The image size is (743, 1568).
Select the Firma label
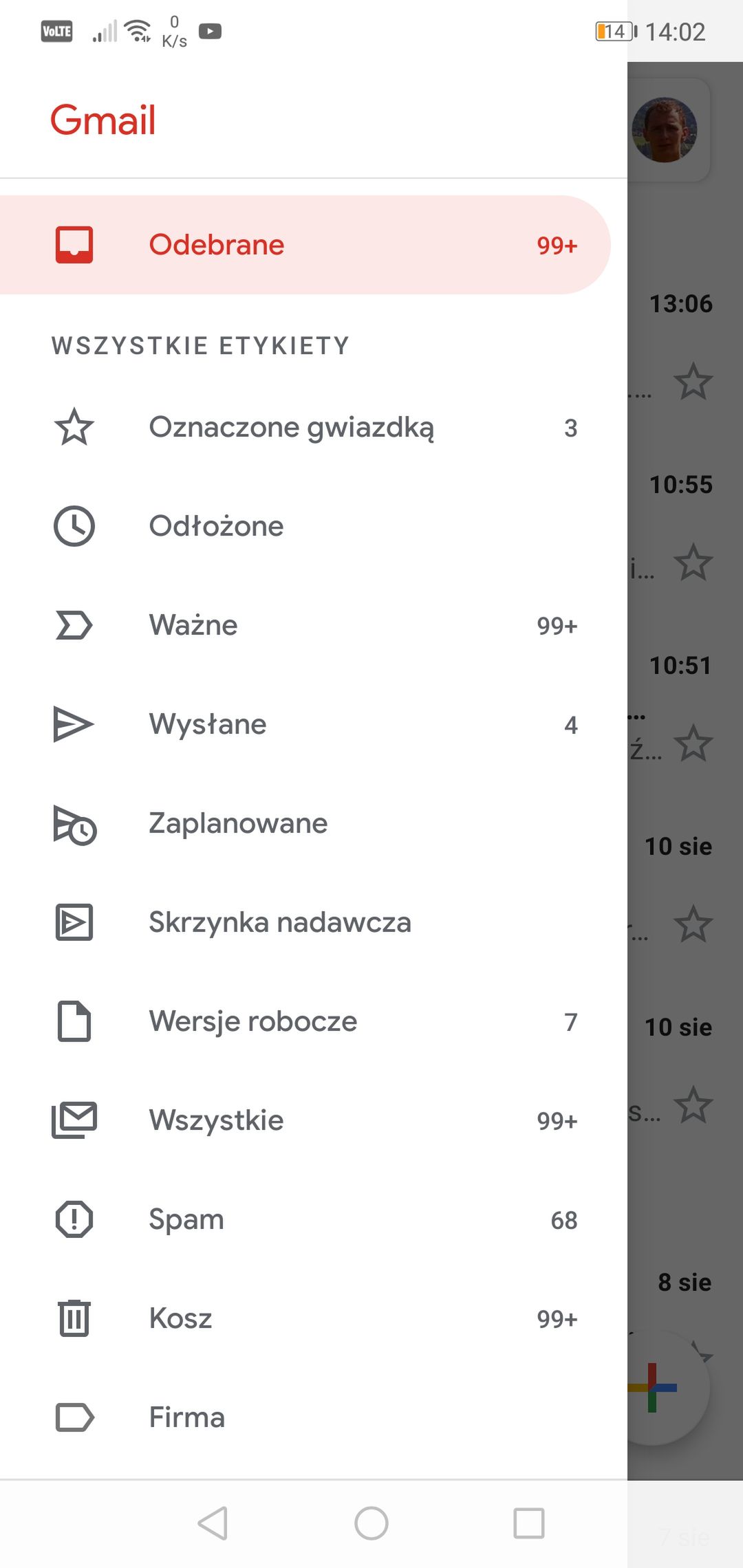[x=314, y=1417]
